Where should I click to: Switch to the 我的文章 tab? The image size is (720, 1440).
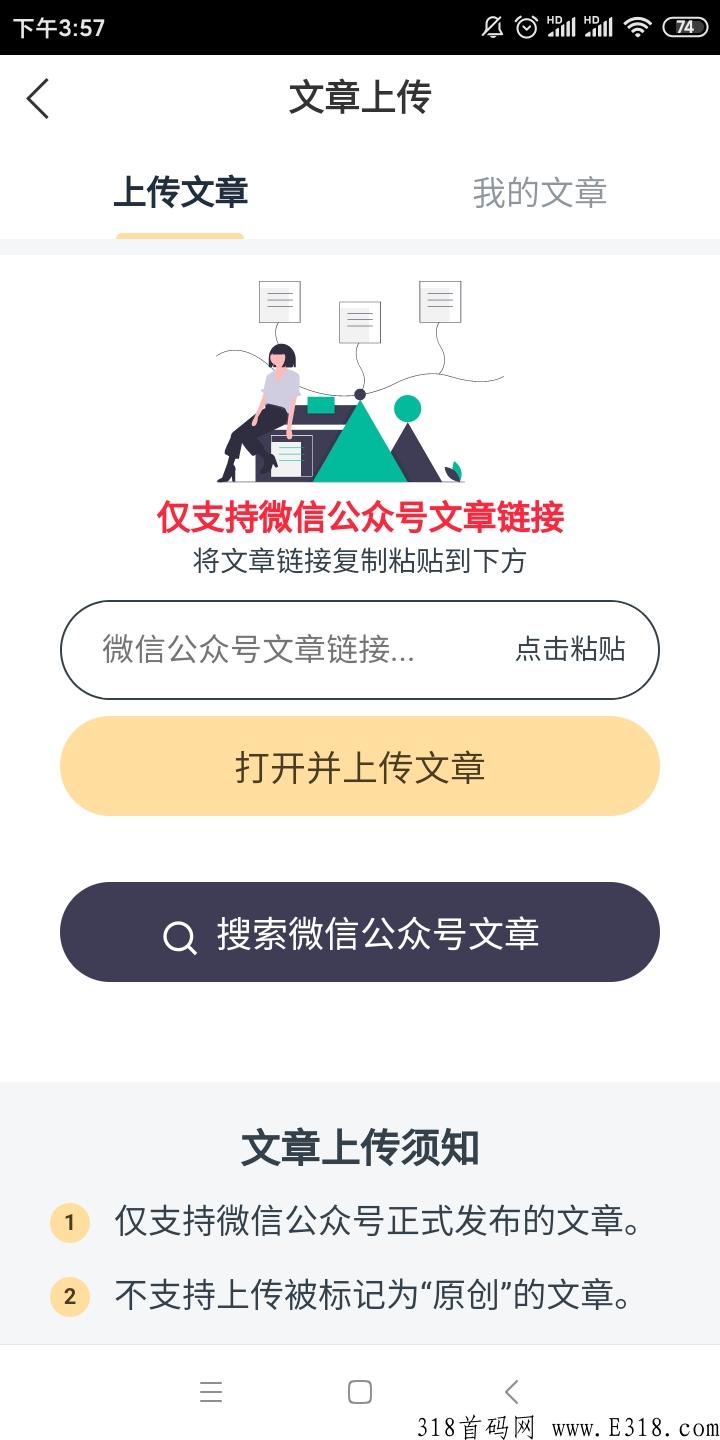coord(540,193)
